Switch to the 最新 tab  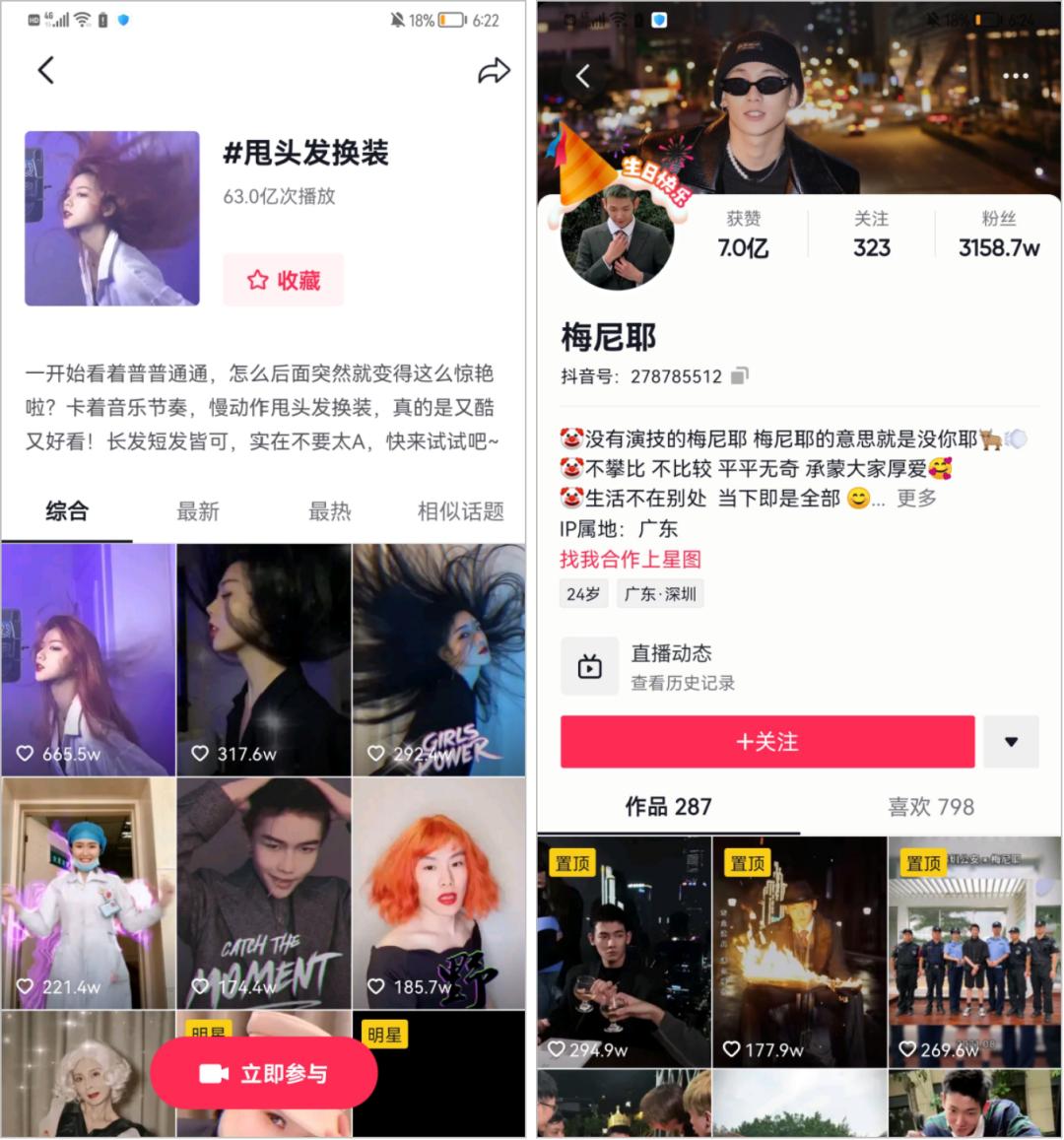(197, 511)
